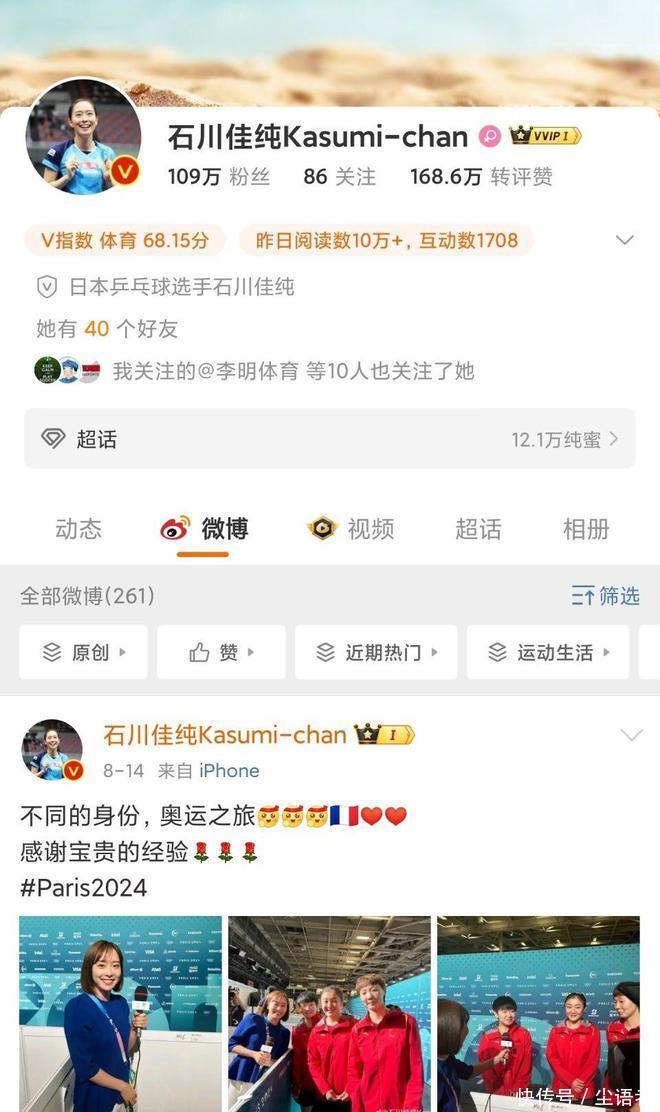Select the 赞 filter chip

[221, 652]
